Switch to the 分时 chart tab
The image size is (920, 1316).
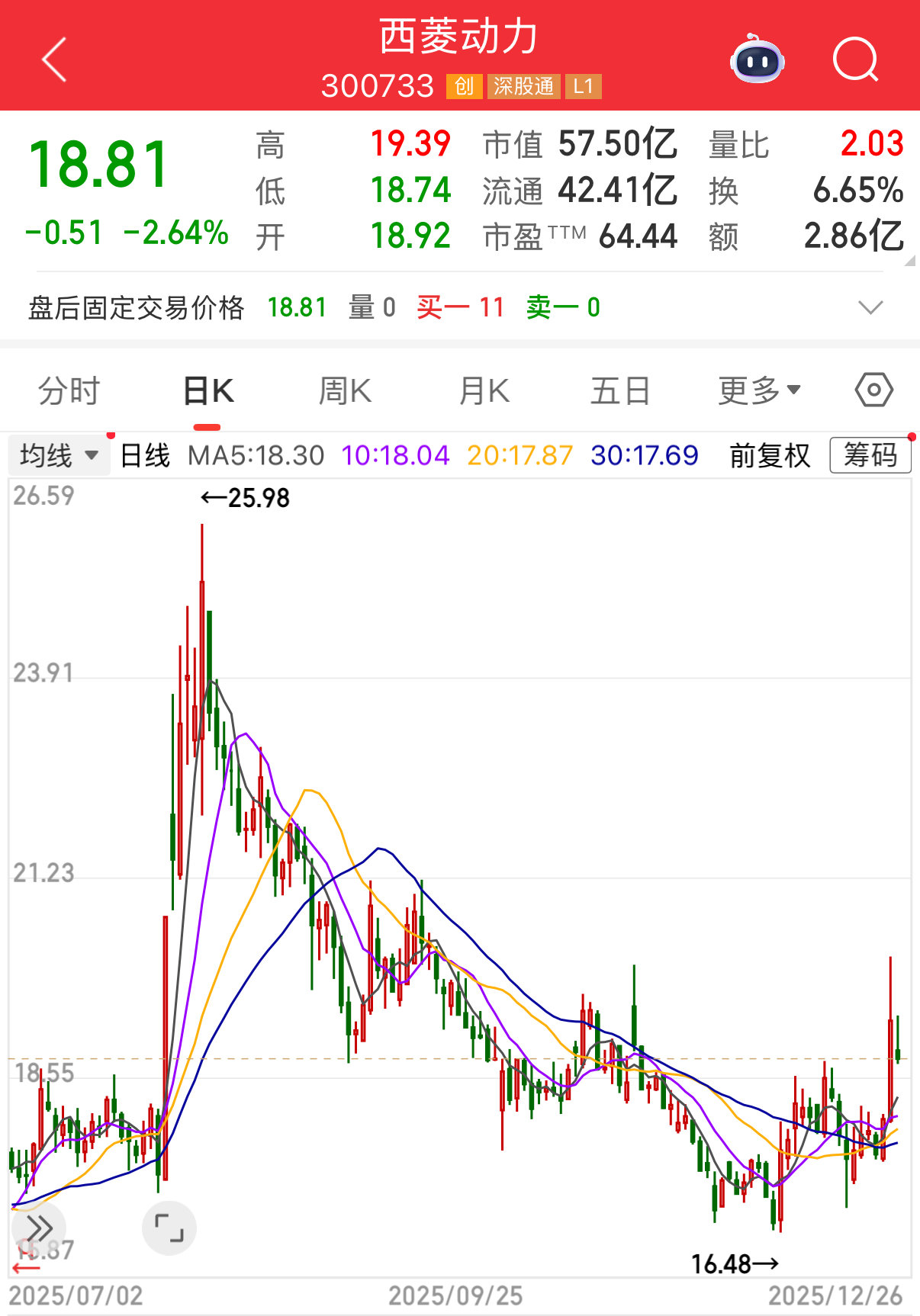tap(69, 391)
